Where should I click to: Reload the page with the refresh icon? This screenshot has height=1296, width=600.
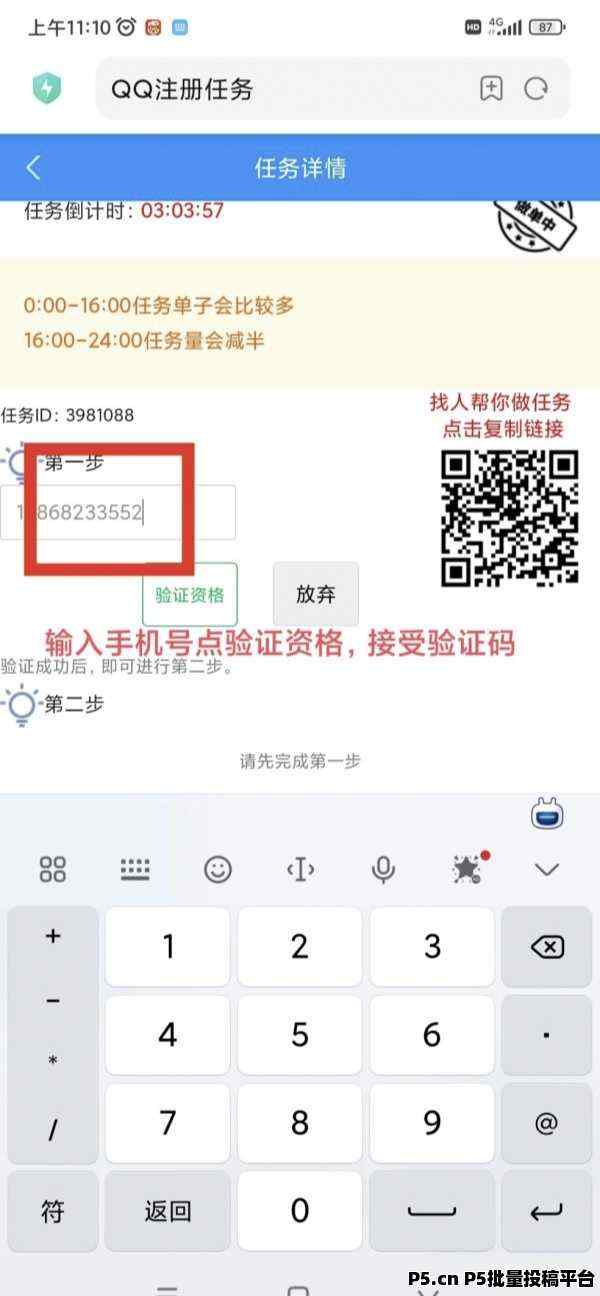[x=537, y=89]
